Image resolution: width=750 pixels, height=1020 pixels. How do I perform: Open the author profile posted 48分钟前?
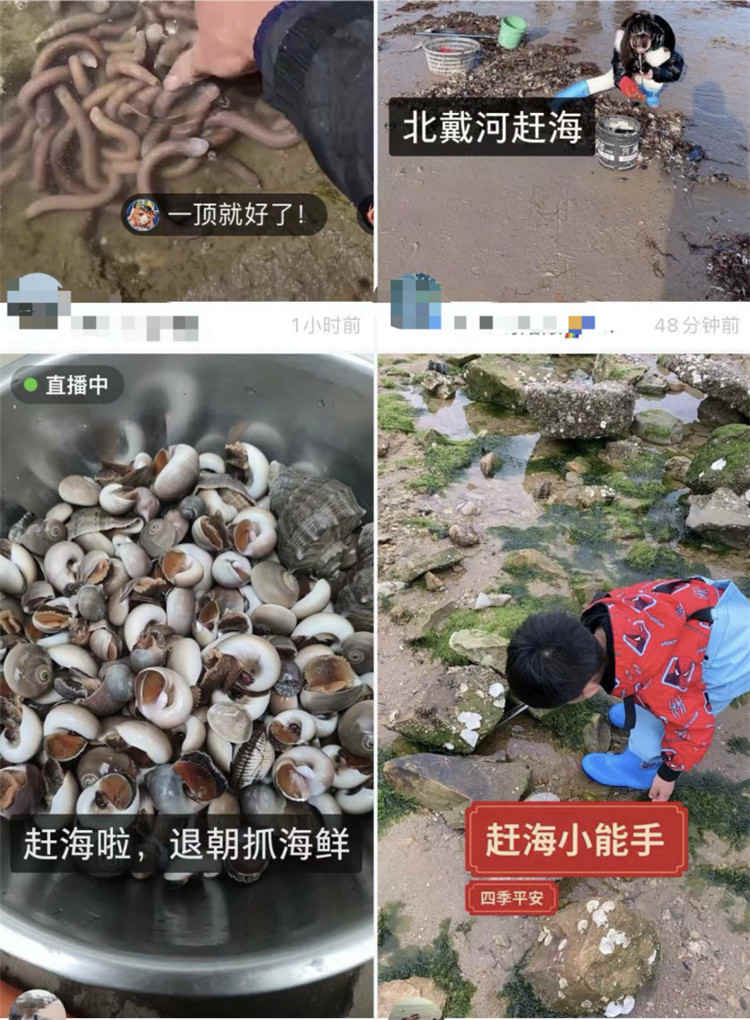click(x=416, y=302)
